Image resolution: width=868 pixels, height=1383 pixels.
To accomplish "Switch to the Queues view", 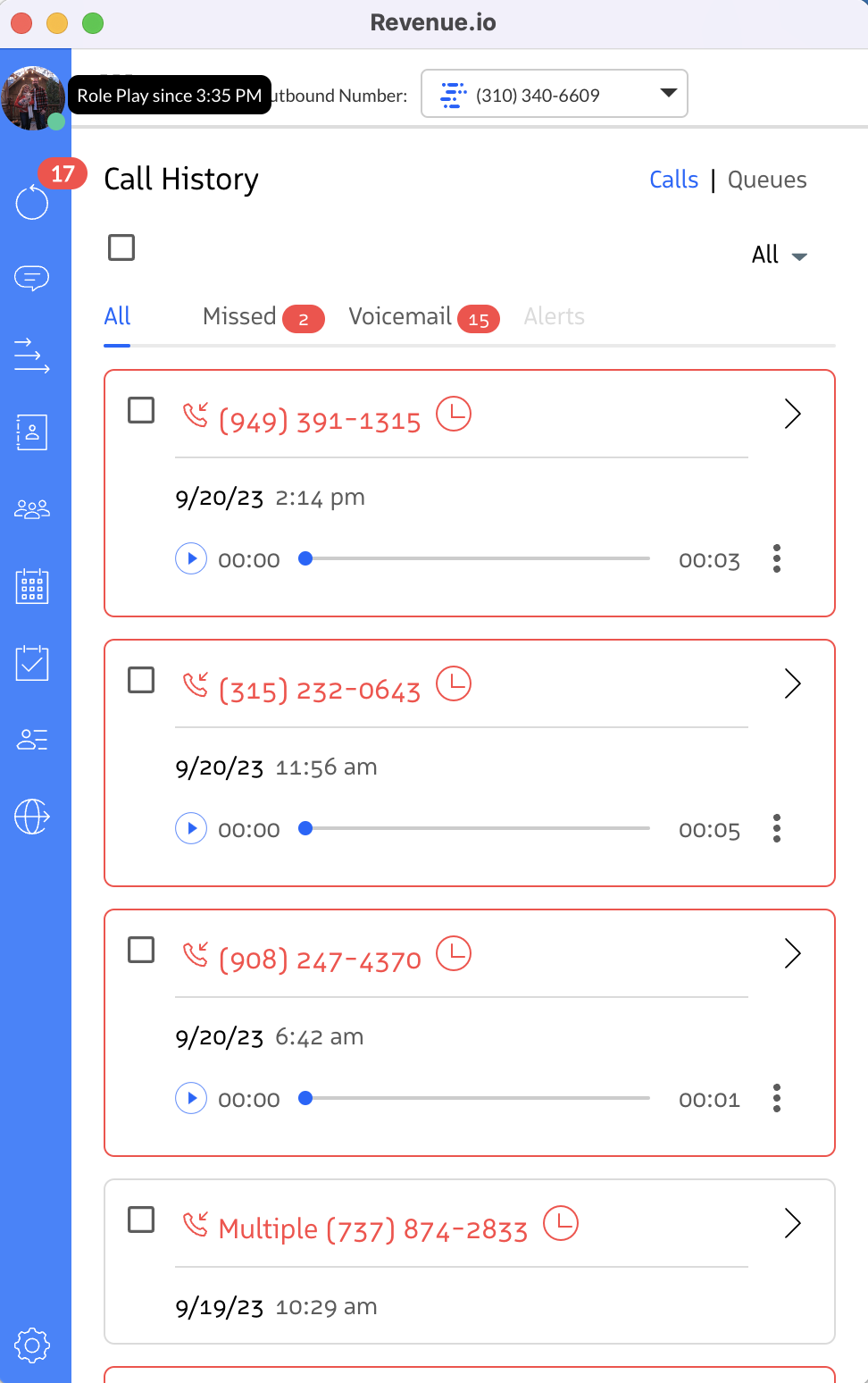I will [x=766, y=180].
